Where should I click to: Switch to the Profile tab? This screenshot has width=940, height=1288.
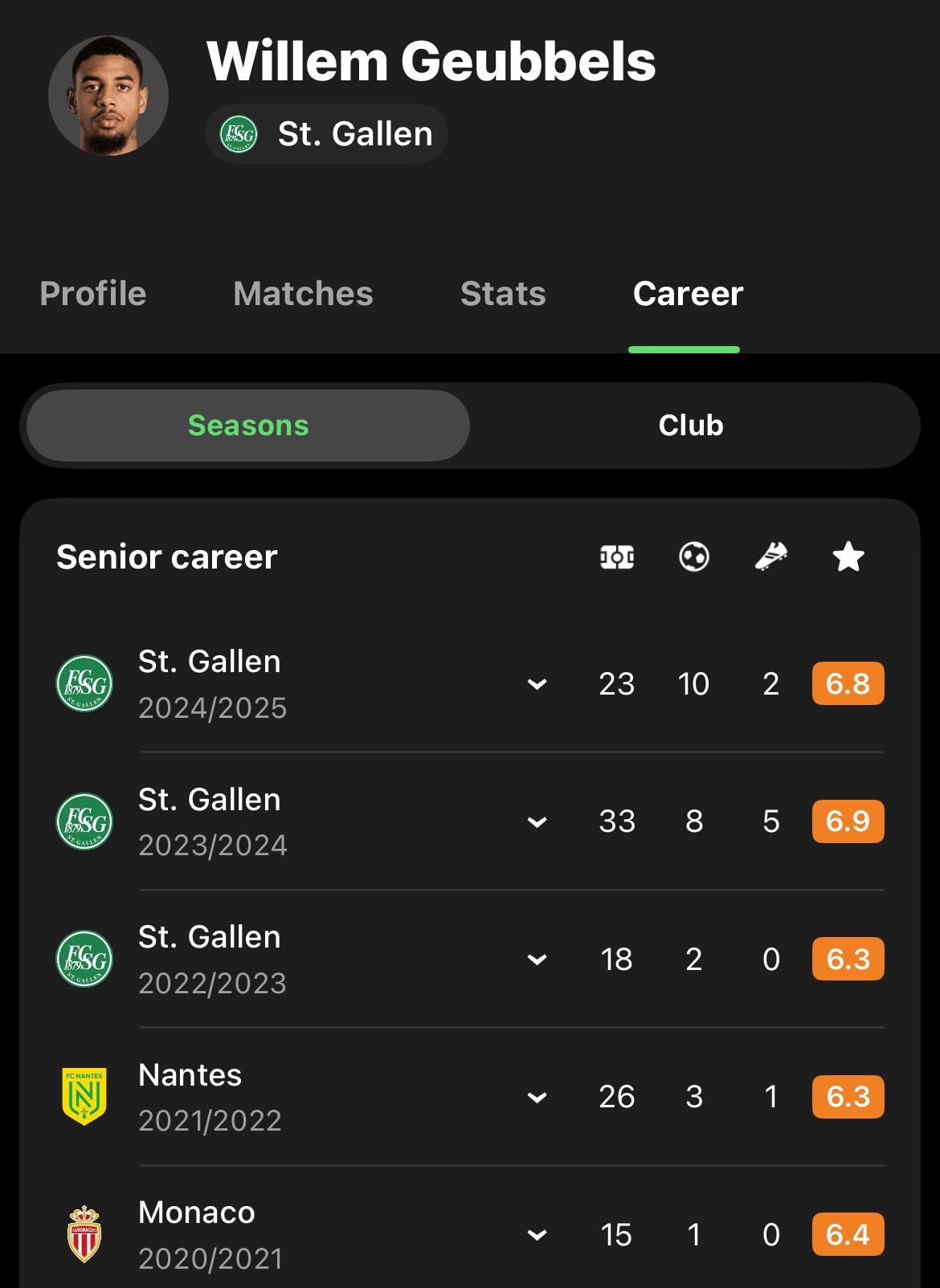click(x=93, y=294)
